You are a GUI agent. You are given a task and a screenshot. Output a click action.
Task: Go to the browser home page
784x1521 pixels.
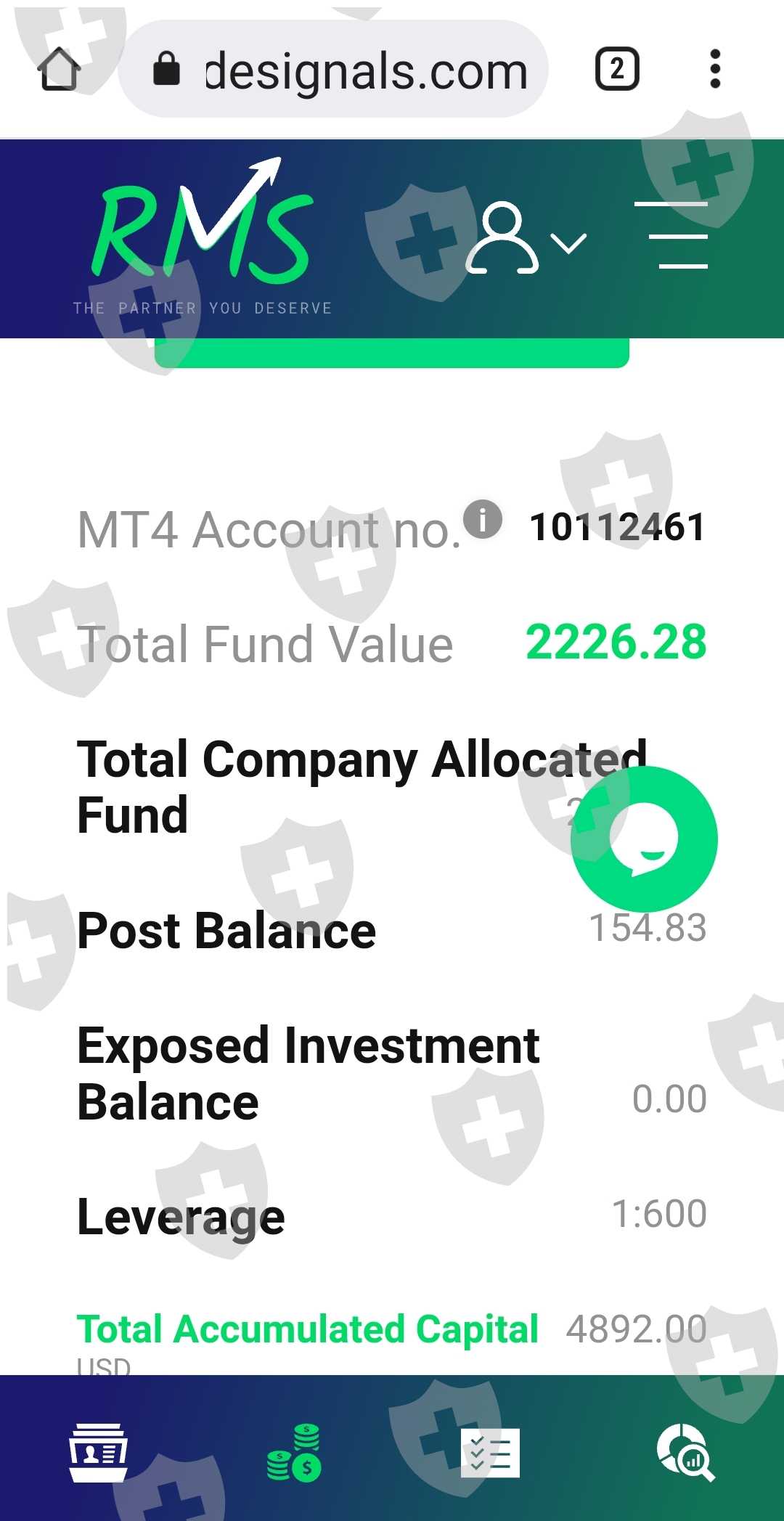coord(59,70)
